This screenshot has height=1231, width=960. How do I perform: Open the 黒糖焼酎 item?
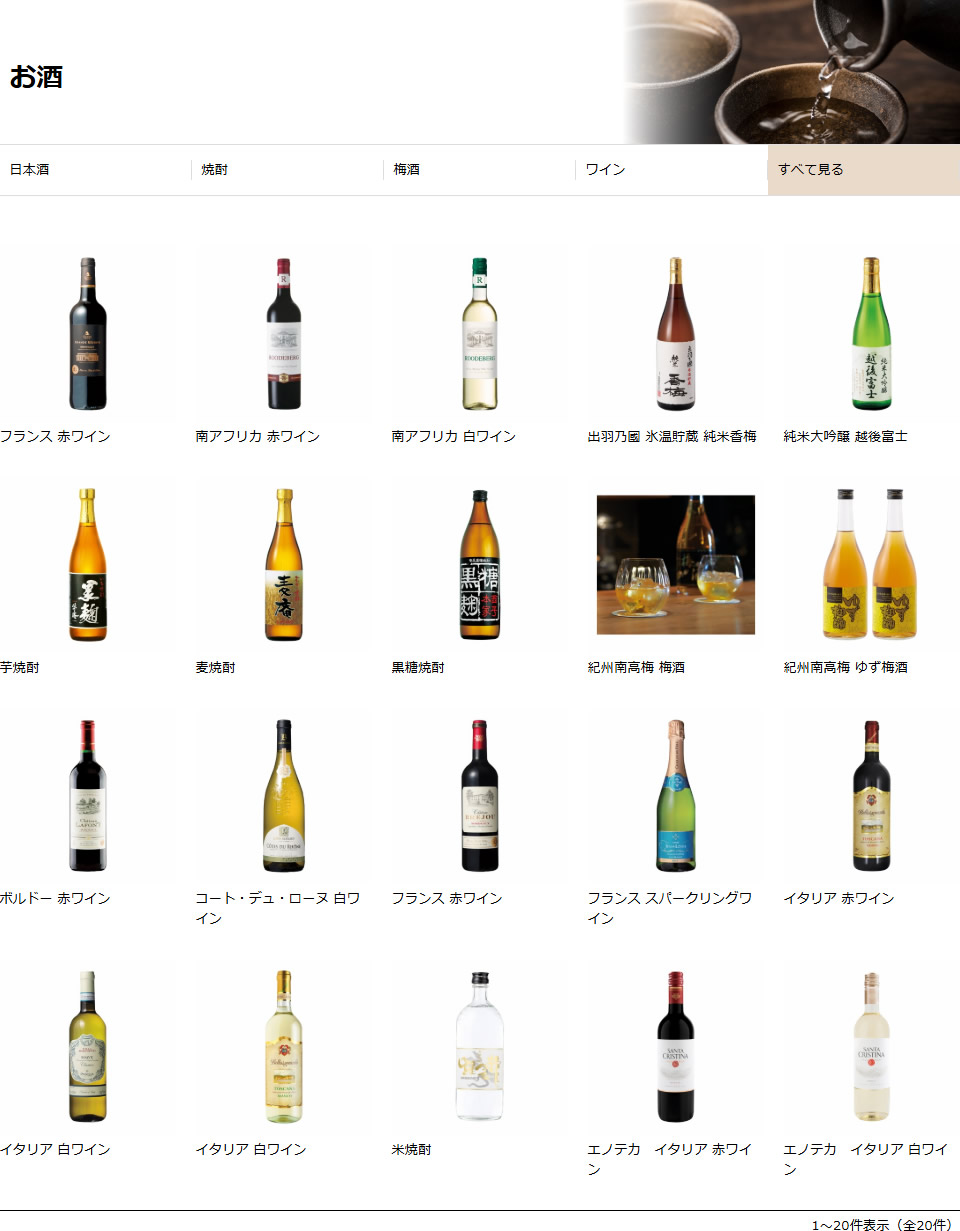479,565
